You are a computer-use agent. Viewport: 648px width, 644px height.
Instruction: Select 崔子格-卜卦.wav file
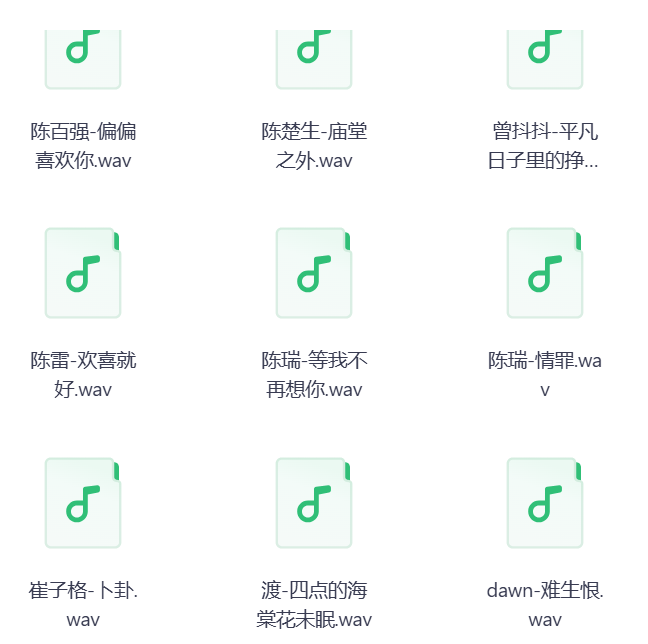coord(83,503)
